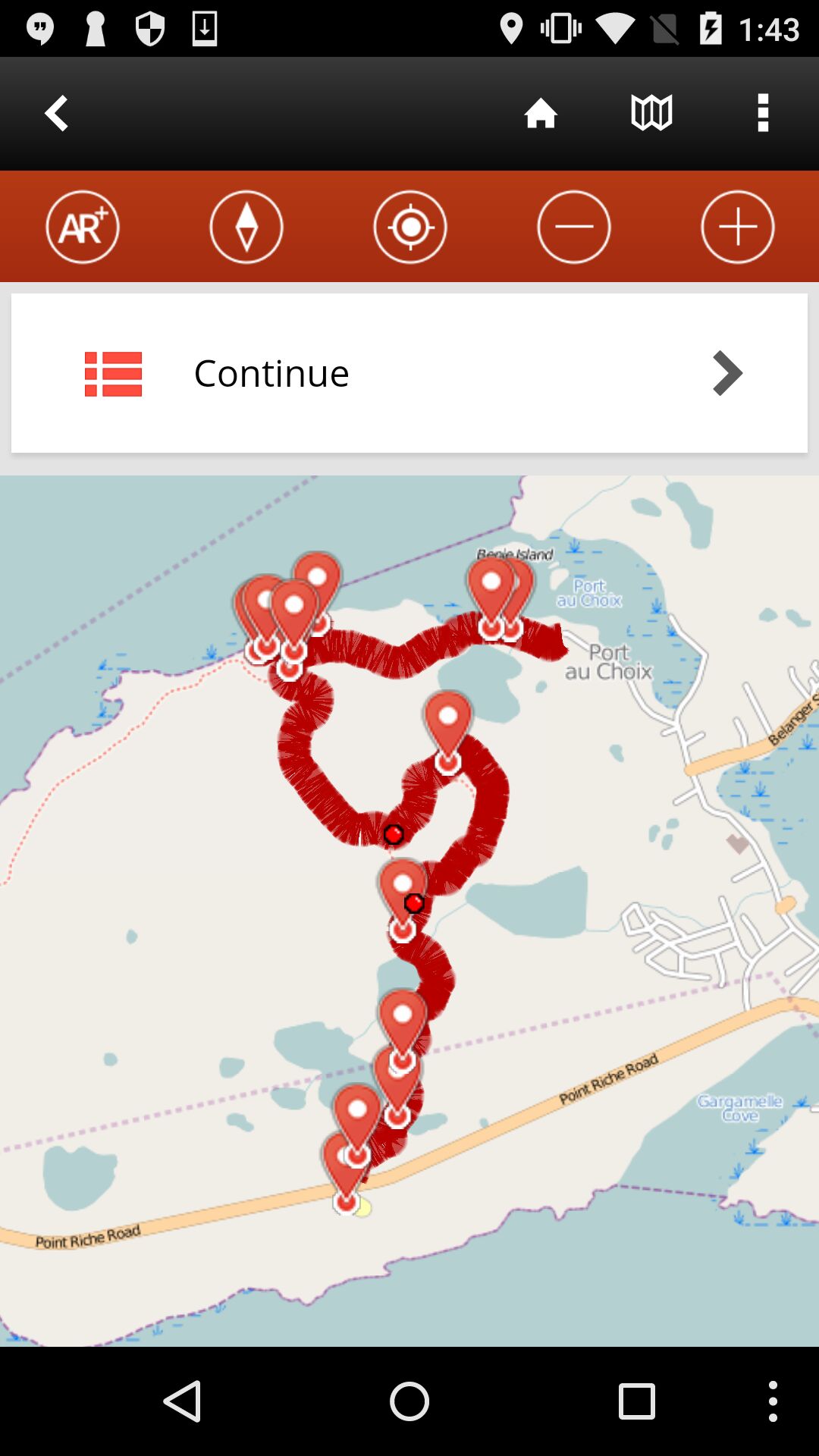Zoom out with the minus button
The width and height of the screenshot is (819, 1456).
click(574, 227)
